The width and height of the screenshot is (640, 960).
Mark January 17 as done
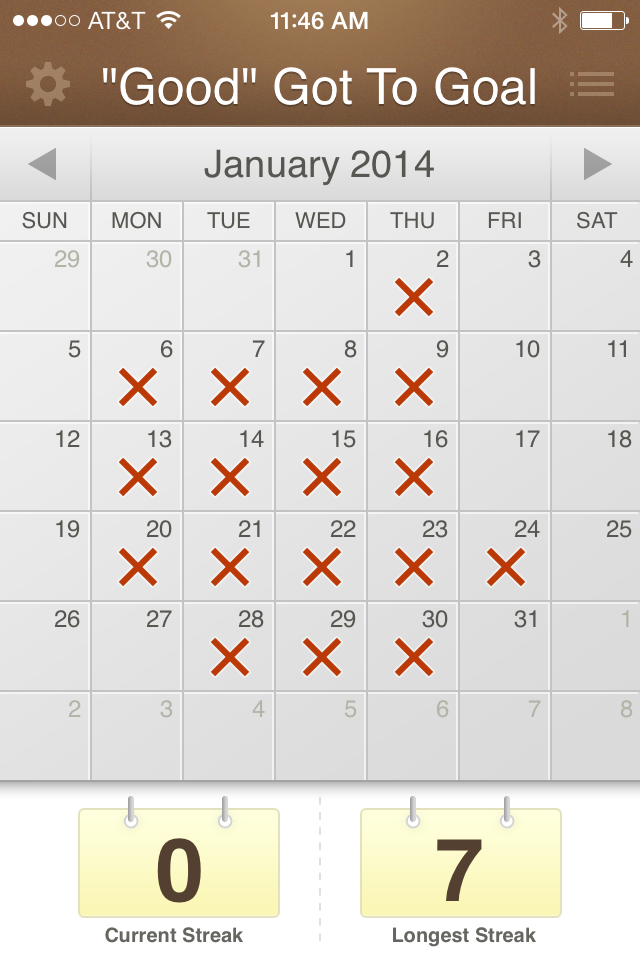point(505,467)
